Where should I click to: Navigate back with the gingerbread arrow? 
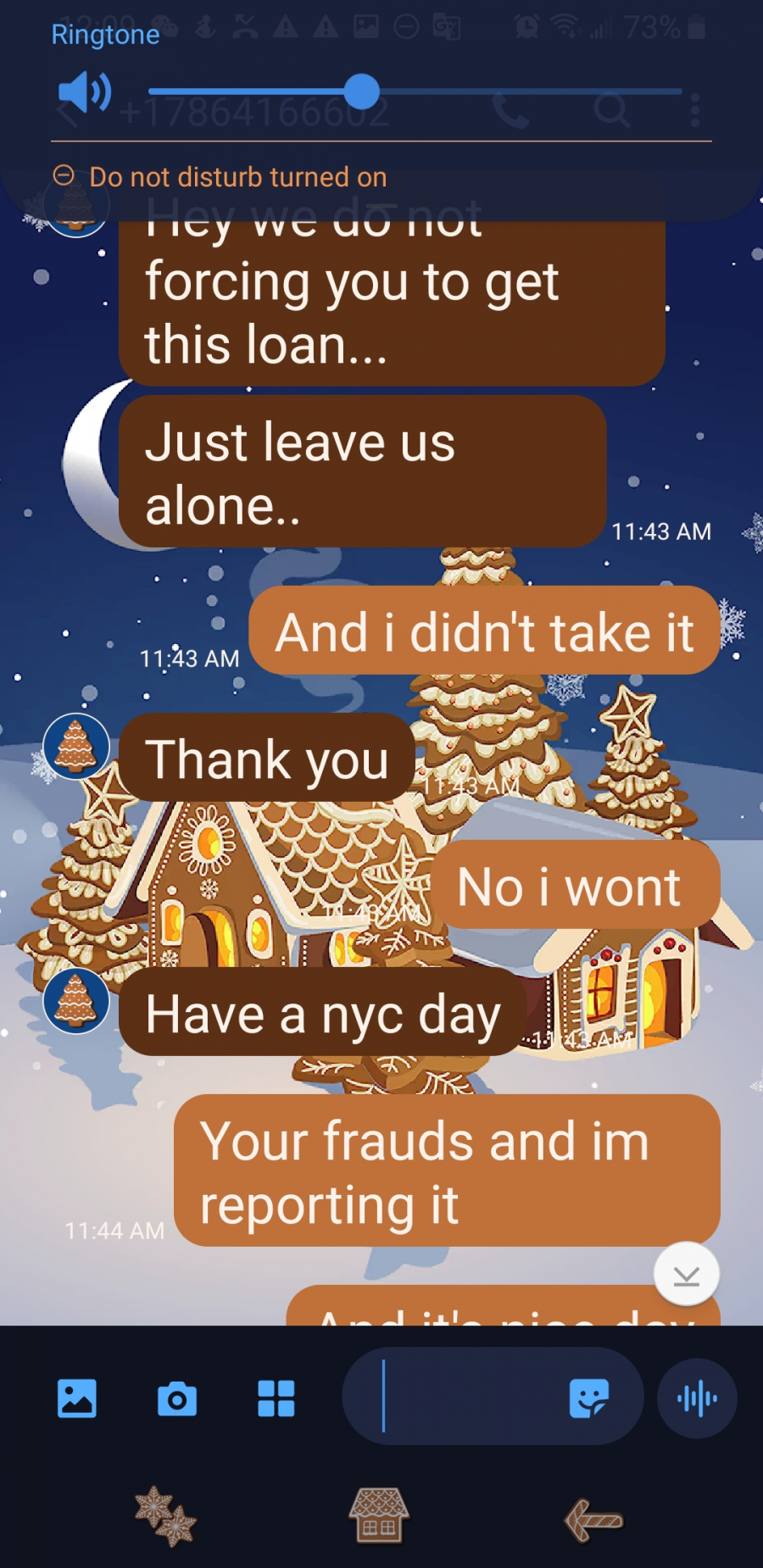click(593, 1519)
